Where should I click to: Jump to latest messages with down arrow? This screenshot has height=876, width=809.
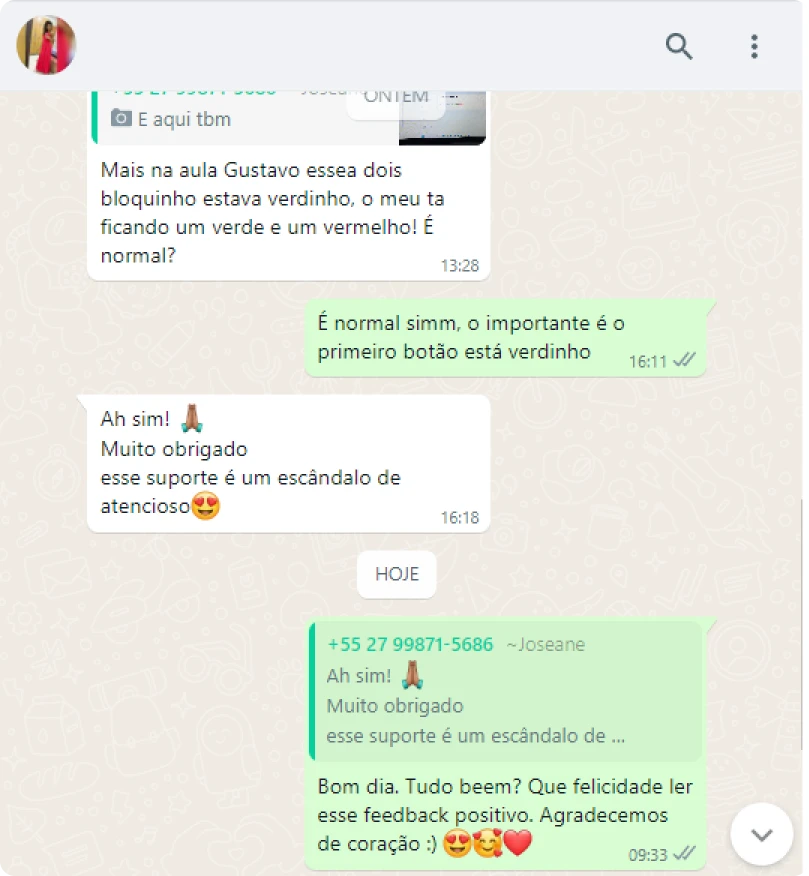[x=762, y=834]
